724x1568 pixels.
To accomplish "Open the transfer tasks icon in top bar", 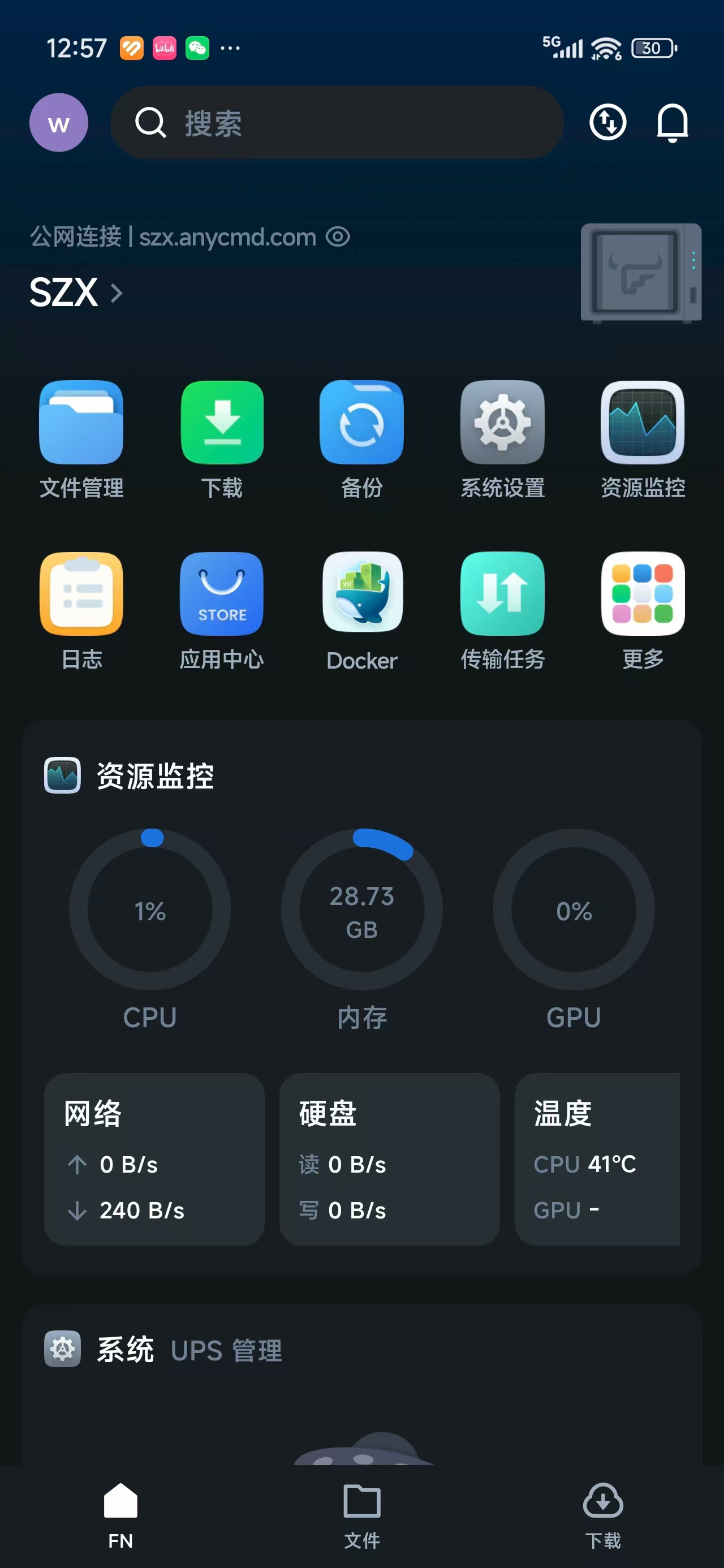I will point(607,122).
